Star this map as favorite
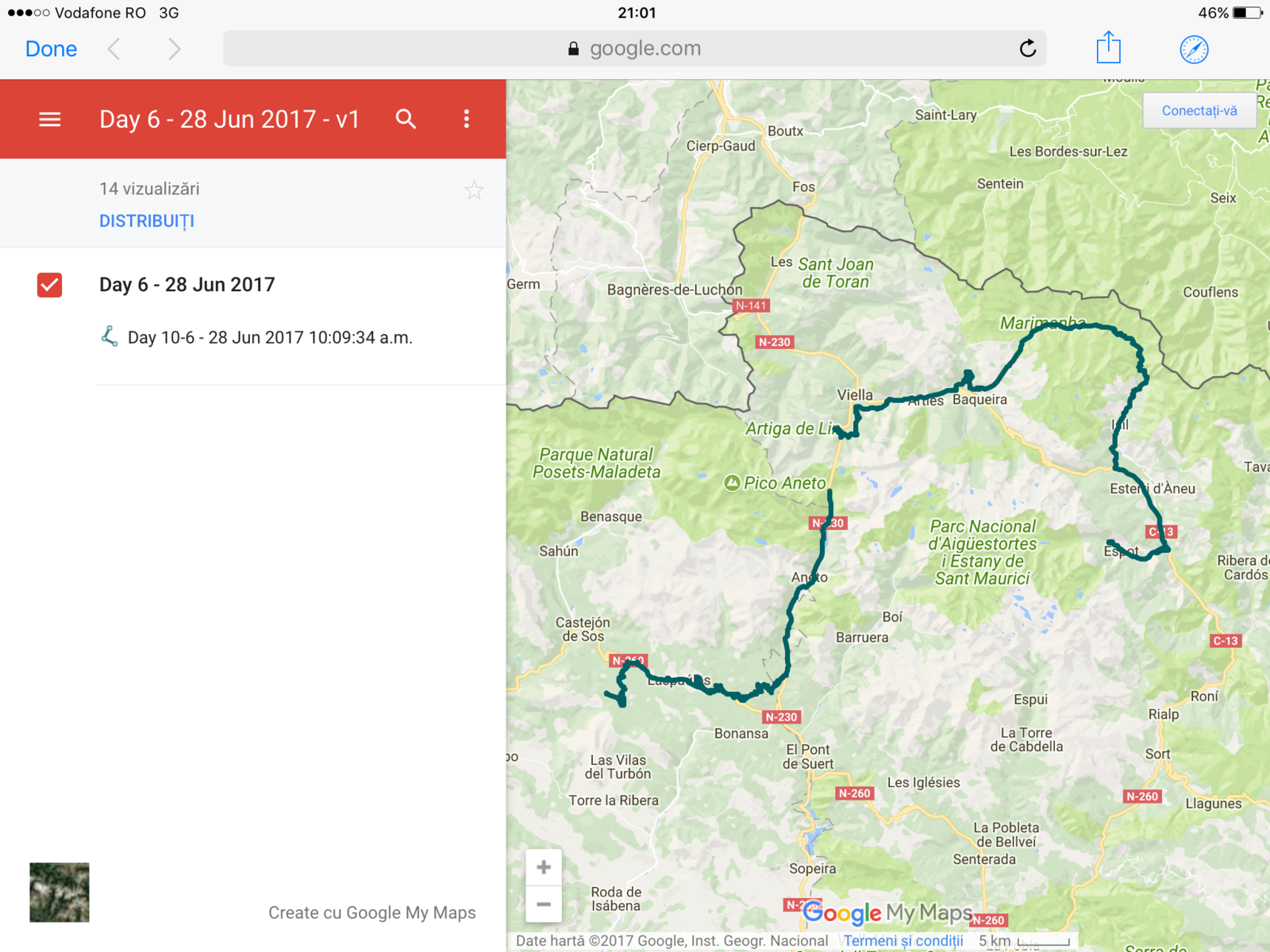 click(x=474, y=190)
